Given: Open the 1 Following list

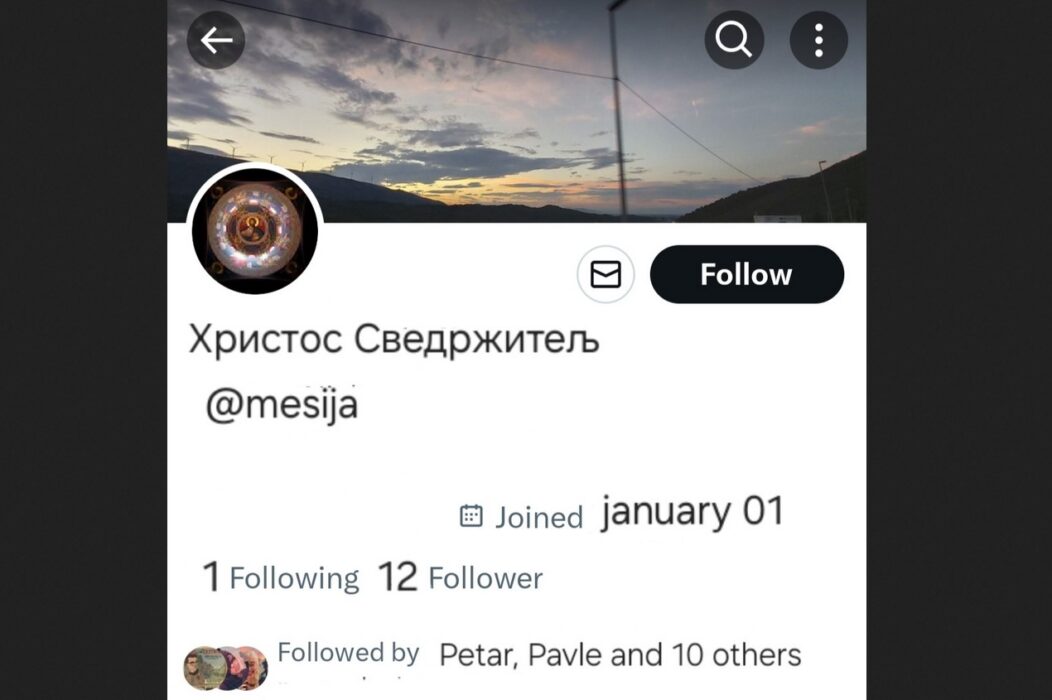Looking at the screenshot, I should (281, 578).
